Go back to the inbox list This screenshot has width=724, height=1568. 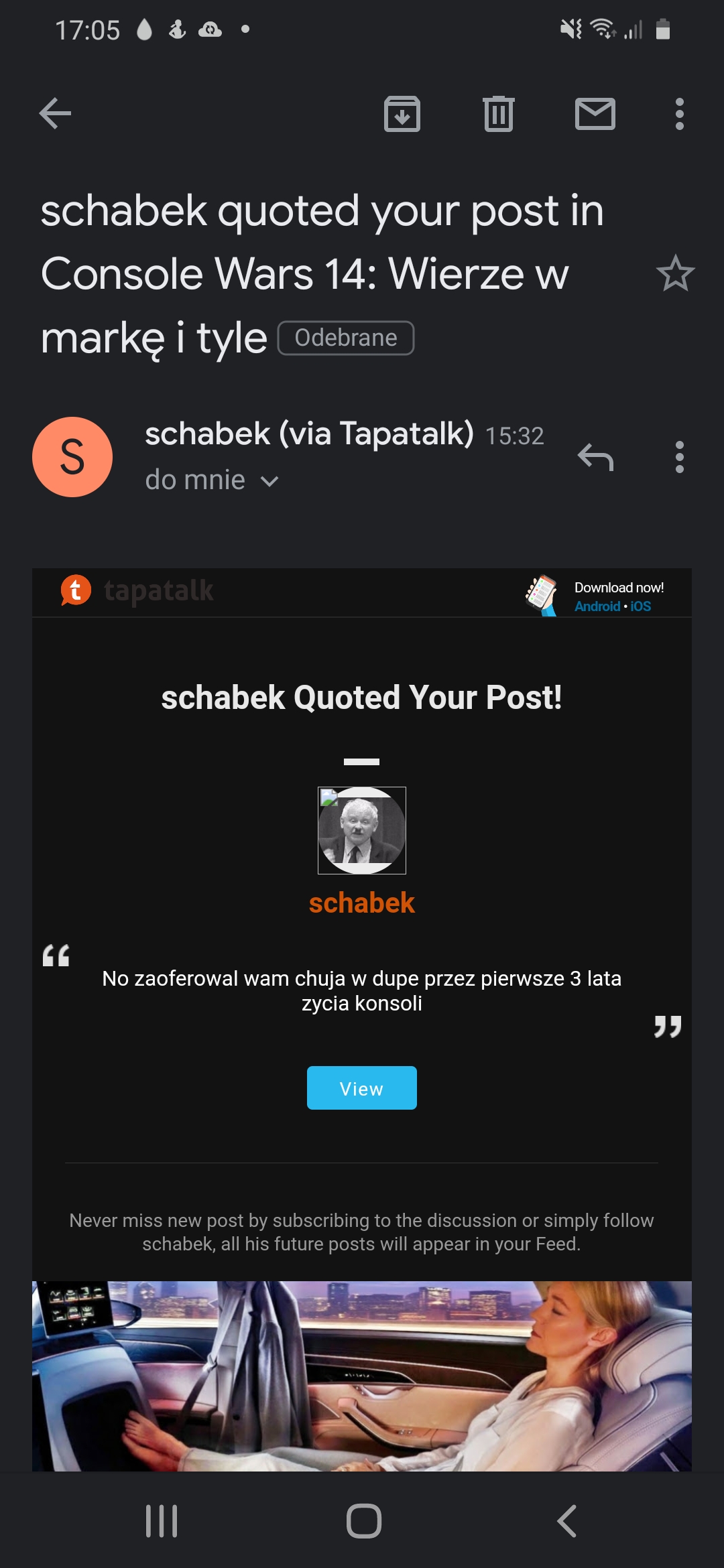(x=55, y=113)
